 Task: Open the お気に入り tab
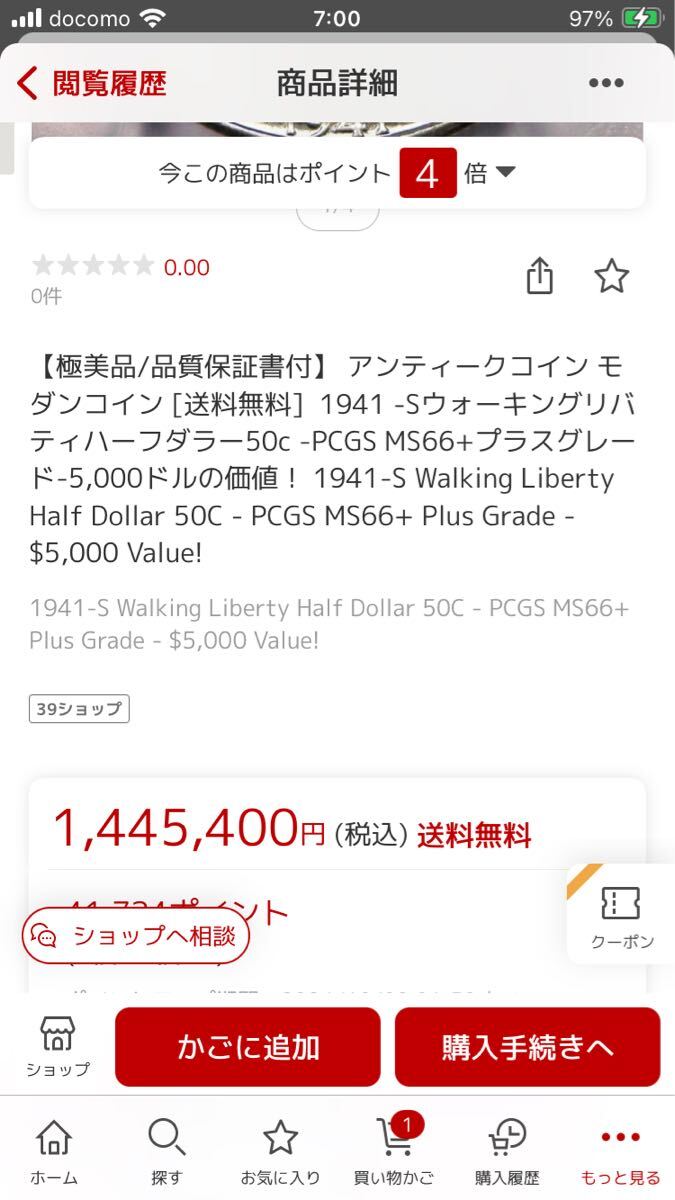click(280, 1152)
